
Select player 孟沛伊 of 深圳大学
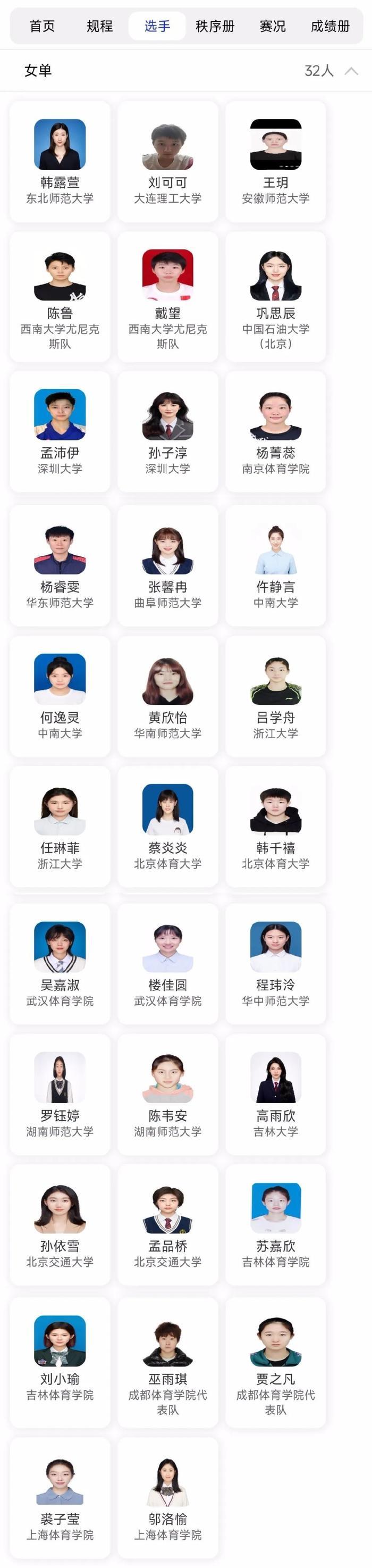tap(60, 431)
